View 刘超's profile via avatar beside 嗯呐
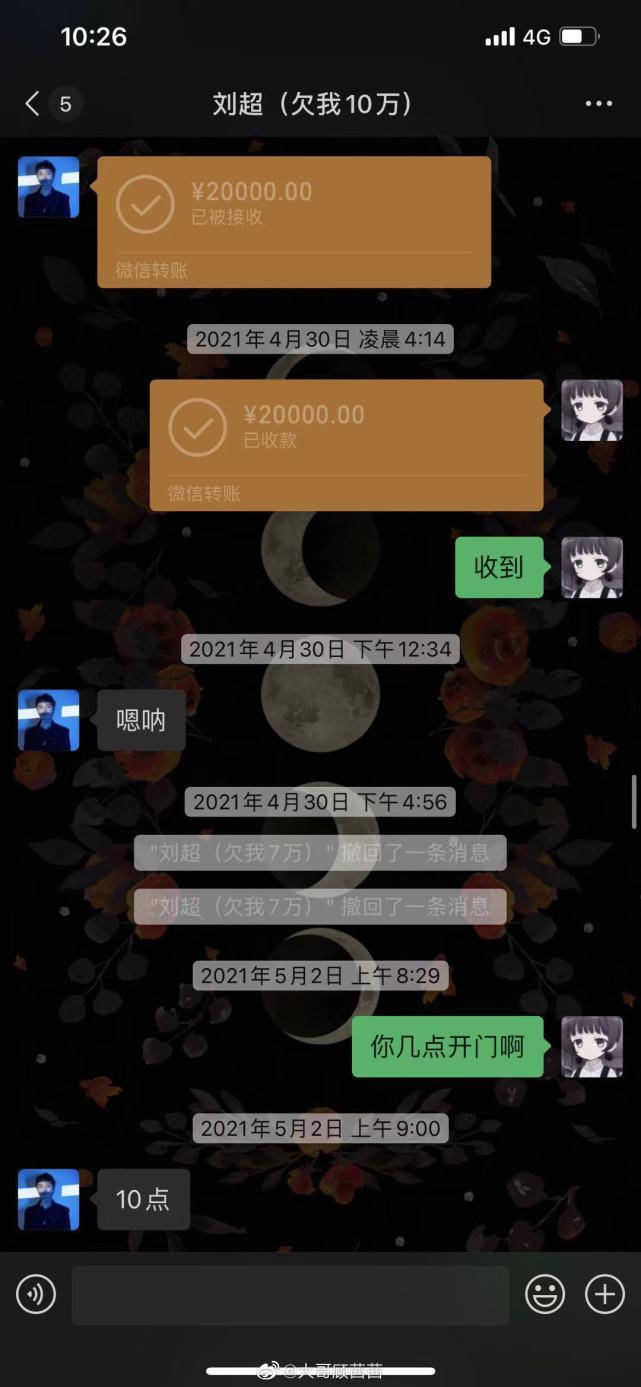Viewport: 641px width, 1387px height. (x=48, y=720)
